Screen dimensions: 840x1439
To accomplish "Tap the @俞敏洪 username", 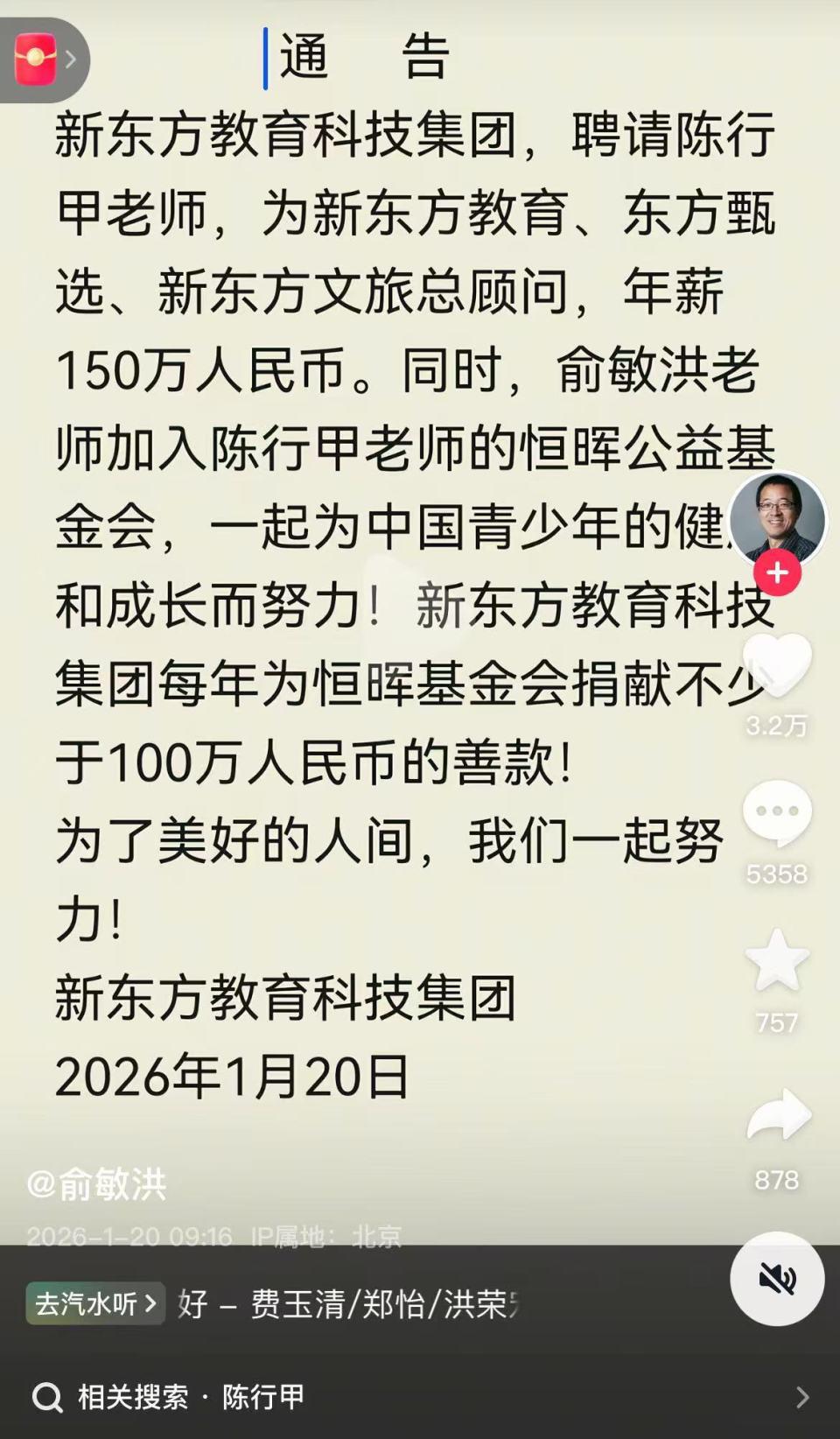I will pyautogui.click(x=96, y=1184).
